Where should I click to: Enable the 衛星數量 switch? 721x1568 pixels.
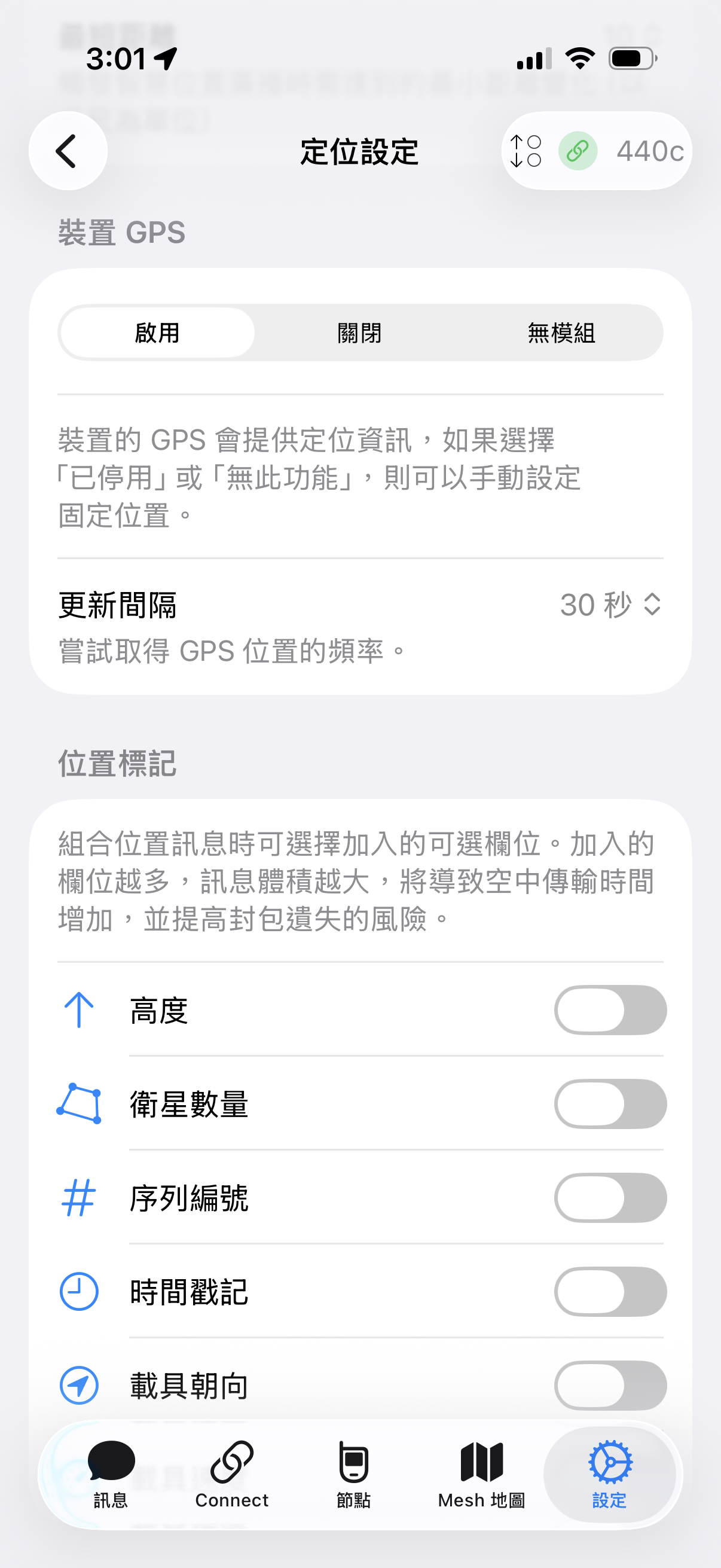[x=610, y=1104]
